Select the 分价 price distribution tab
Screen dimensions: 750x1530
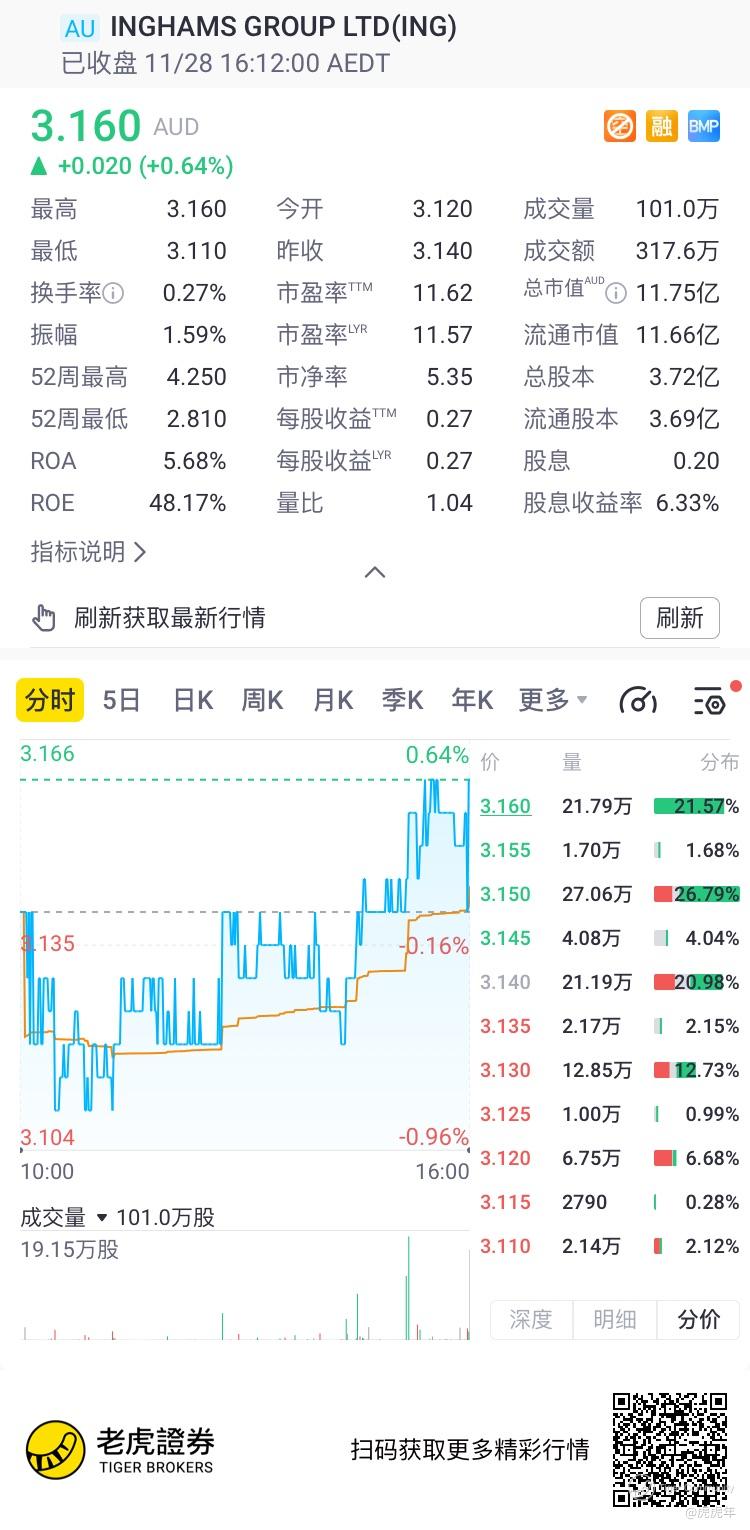(x=698, y=1320)
